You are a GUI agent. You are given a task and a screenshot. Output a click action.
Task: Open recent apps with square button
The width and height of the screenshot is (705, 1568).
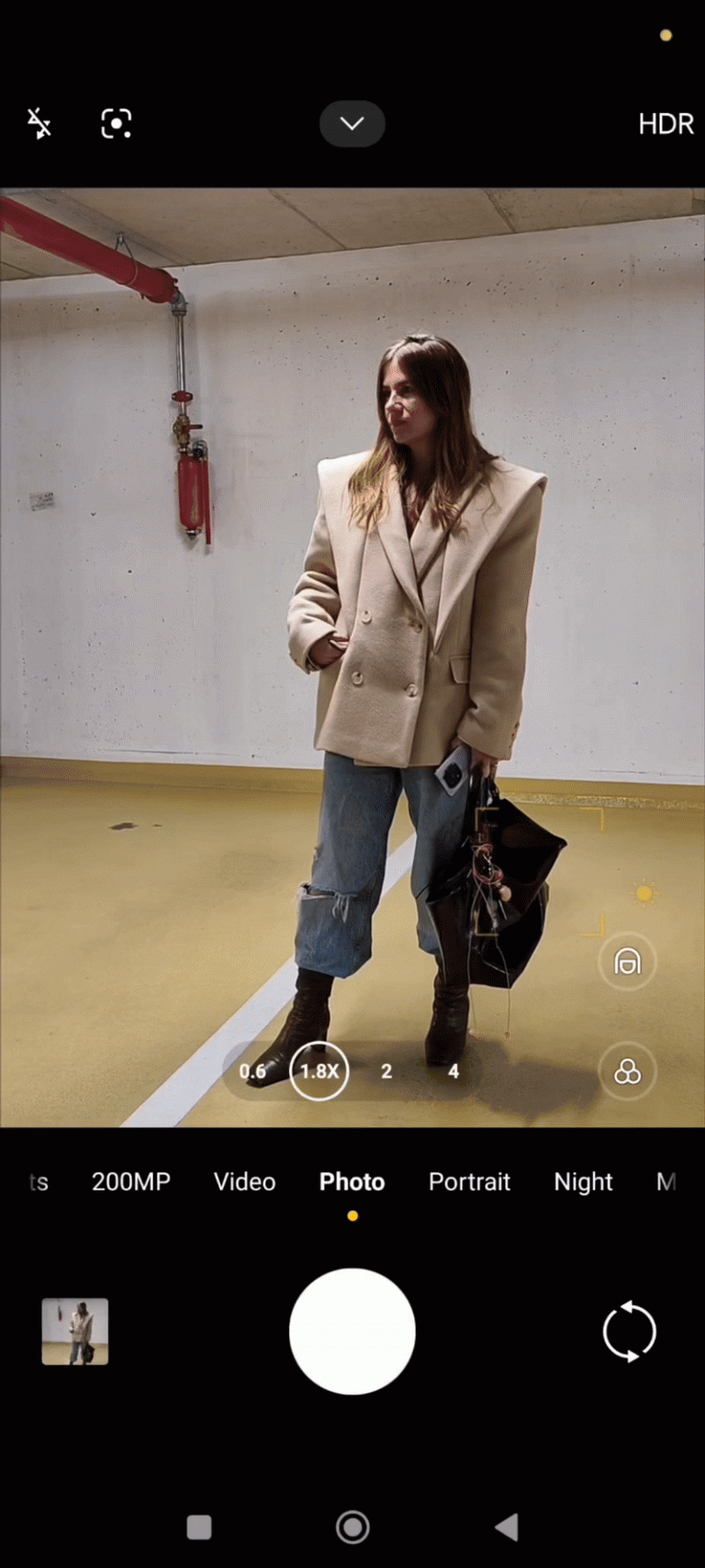199,1527
